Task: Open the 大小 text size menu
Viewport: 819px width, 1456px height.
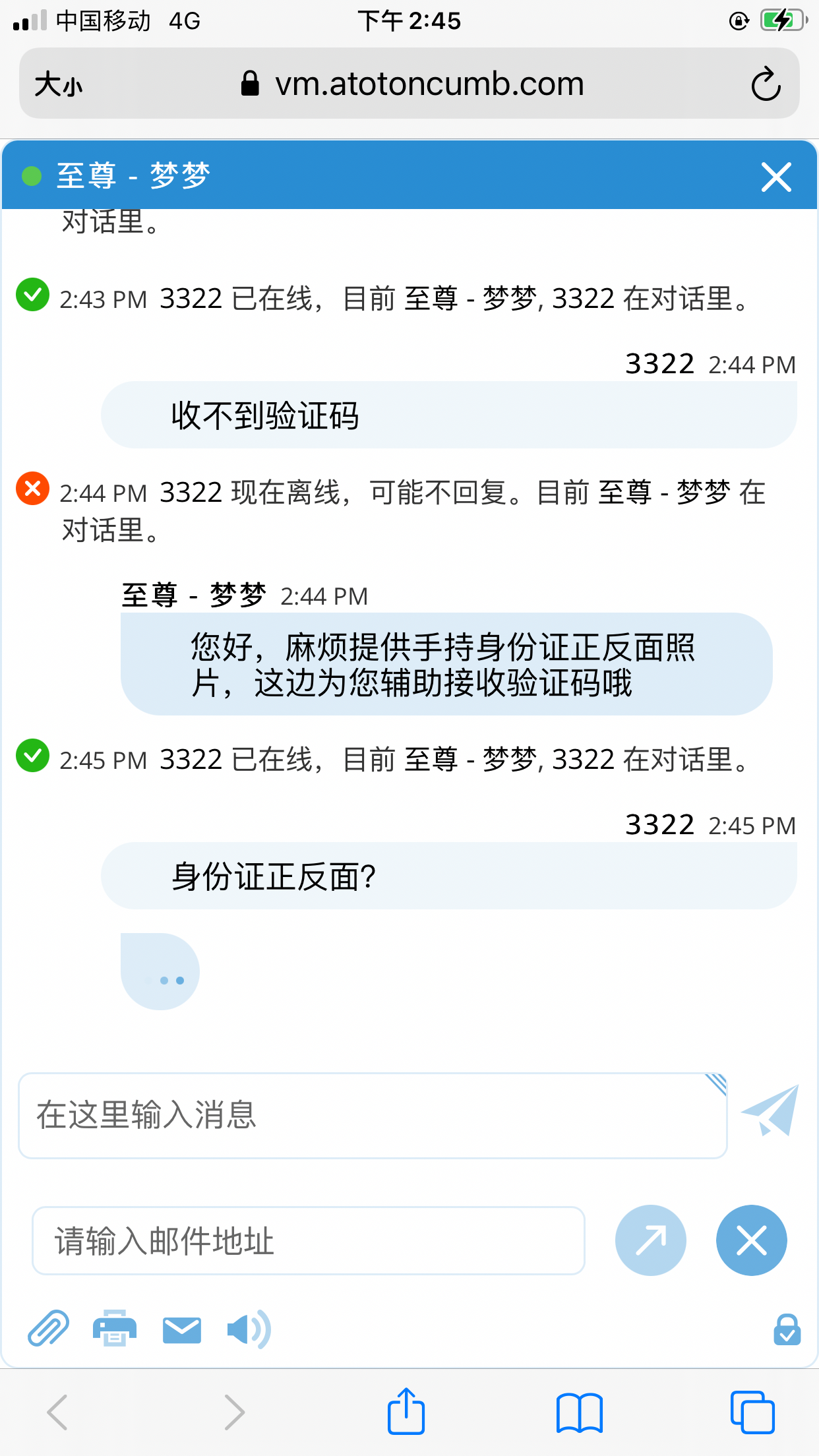Action: pyautogui.click(x=58, y=83)
